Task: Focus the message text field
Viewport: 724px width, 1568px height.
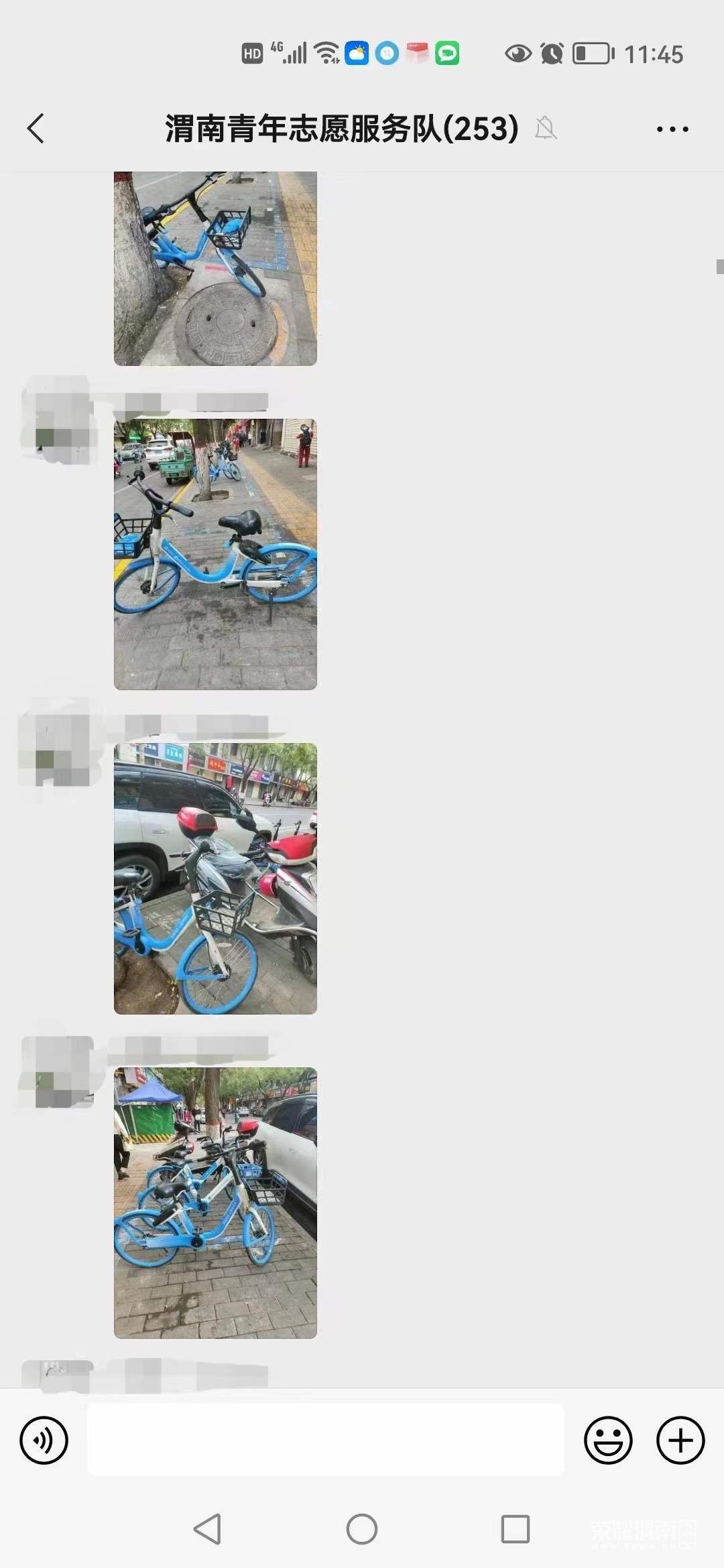Action: click(x=326, y=1439)
